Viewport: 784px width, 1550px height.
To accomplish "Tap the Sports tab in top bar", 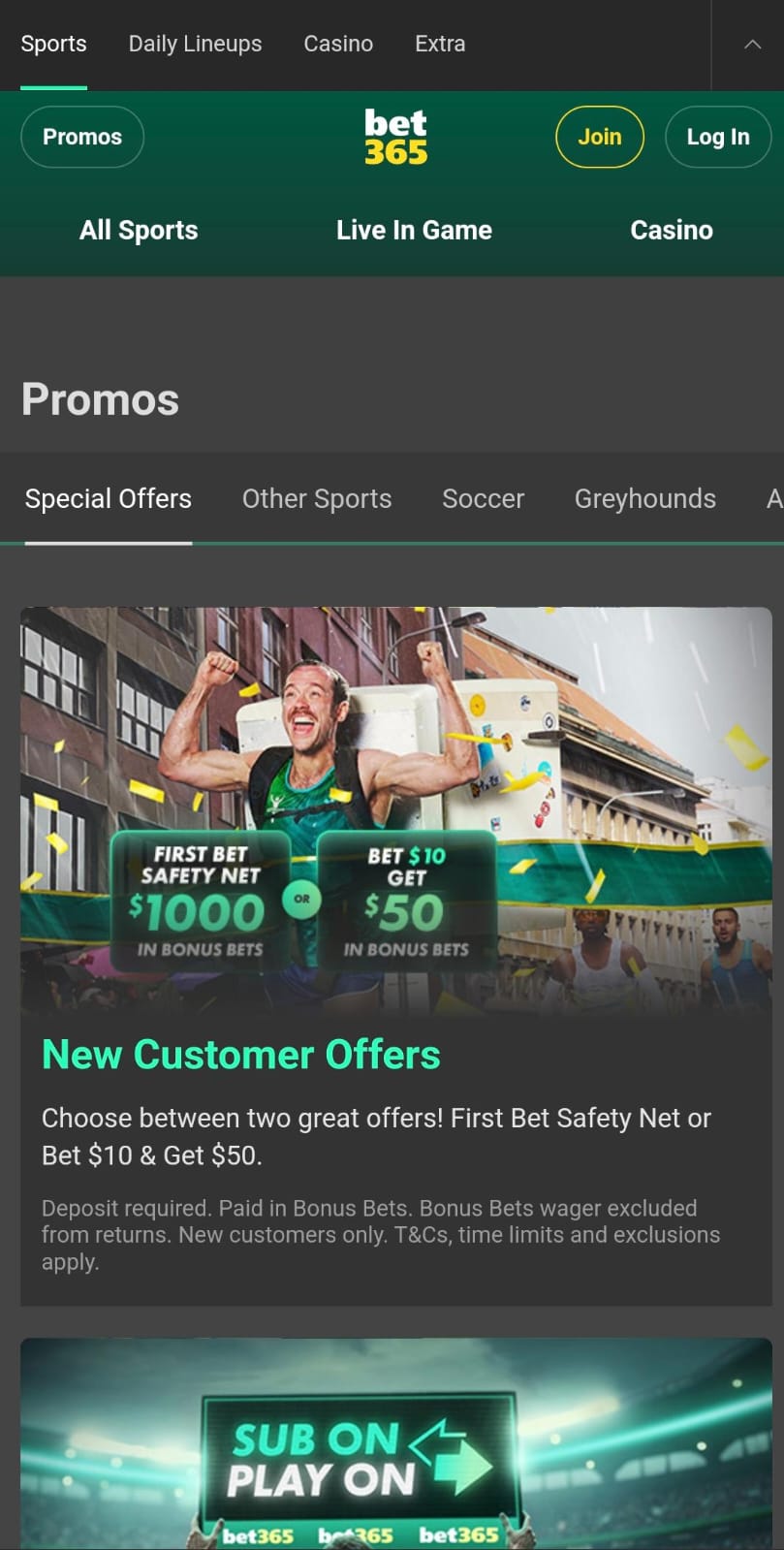I will pos(53,44).
